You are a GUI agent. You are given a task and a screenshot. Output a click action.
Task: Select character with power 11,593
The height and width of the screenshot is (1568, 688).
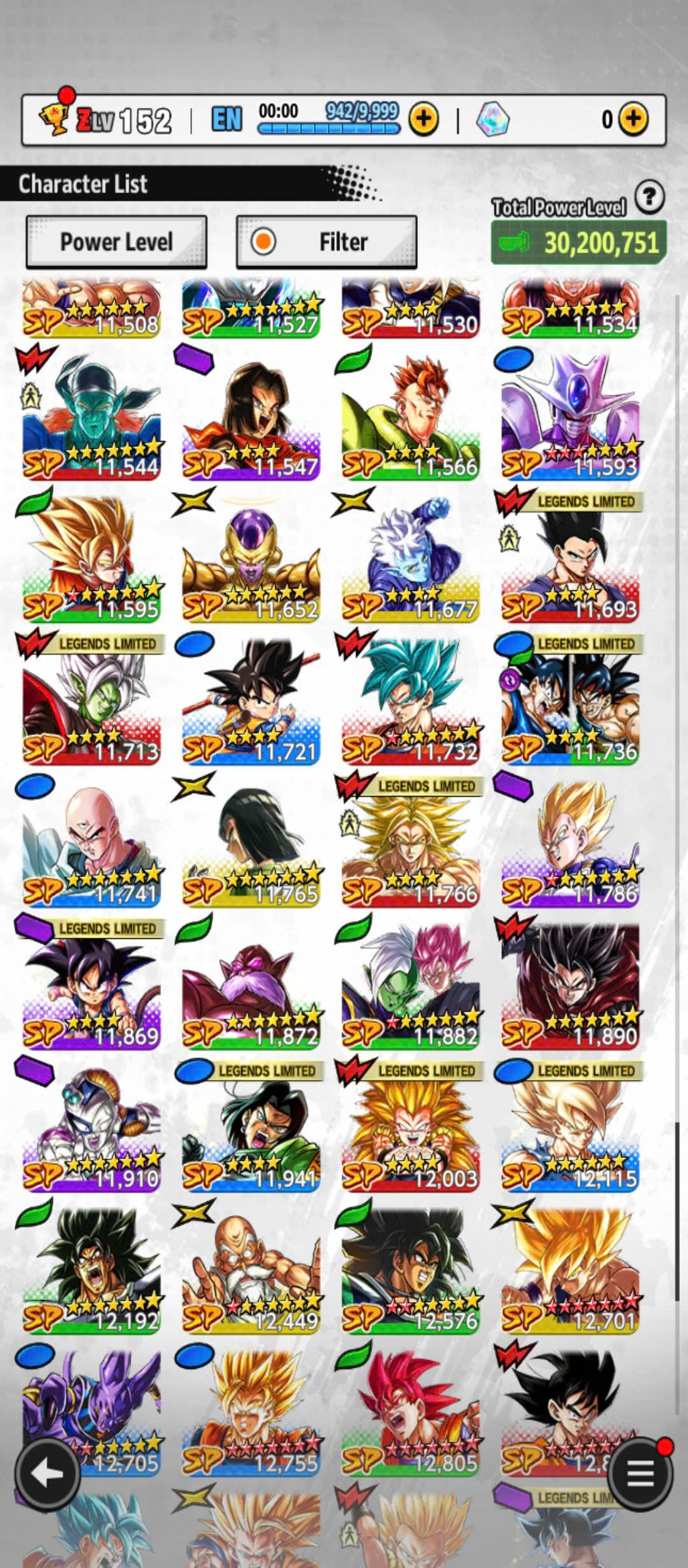click(570, 415)
